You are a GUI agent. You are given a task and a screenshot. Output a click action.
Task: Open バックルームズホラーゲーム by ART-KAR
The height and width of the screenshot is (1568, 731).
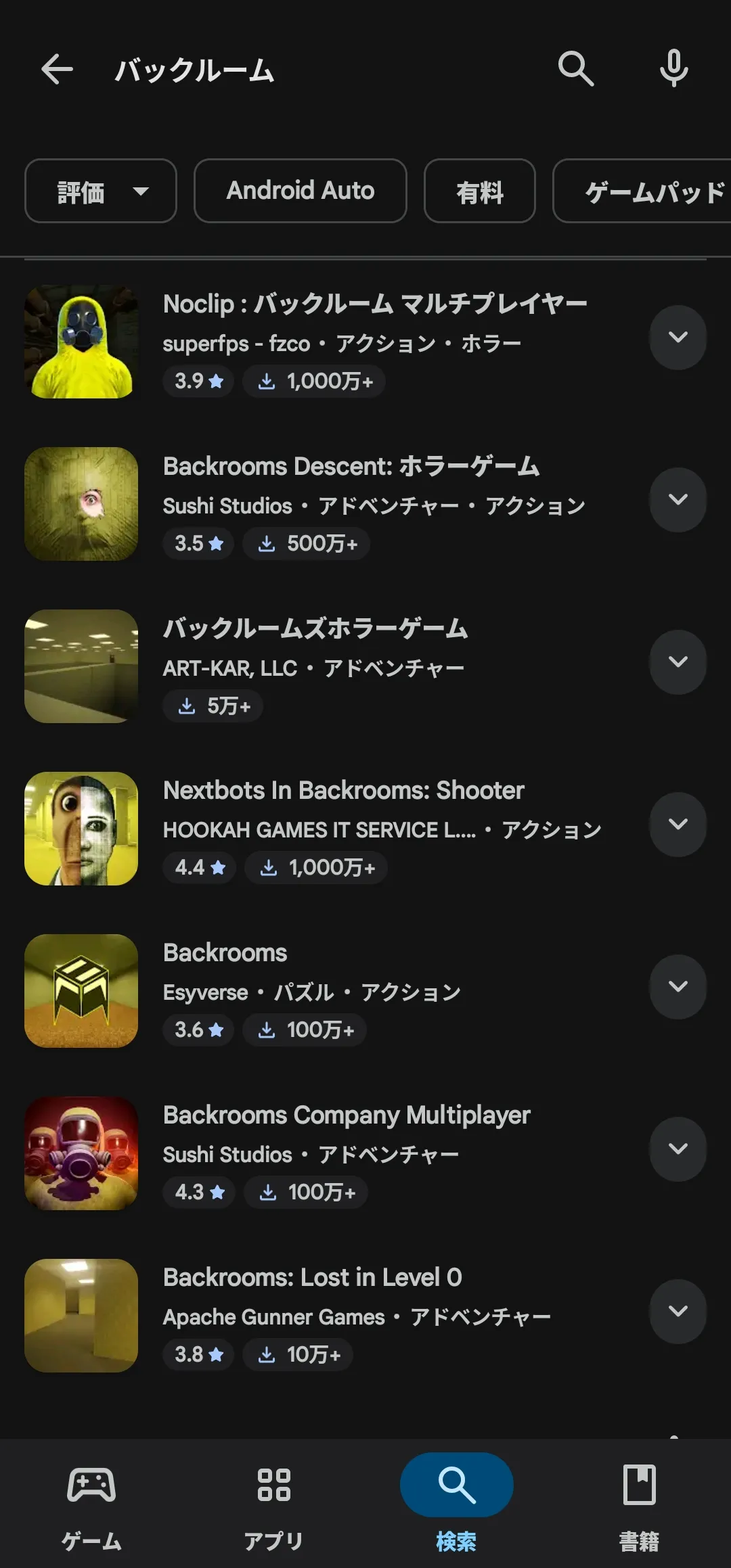point(315,629)
